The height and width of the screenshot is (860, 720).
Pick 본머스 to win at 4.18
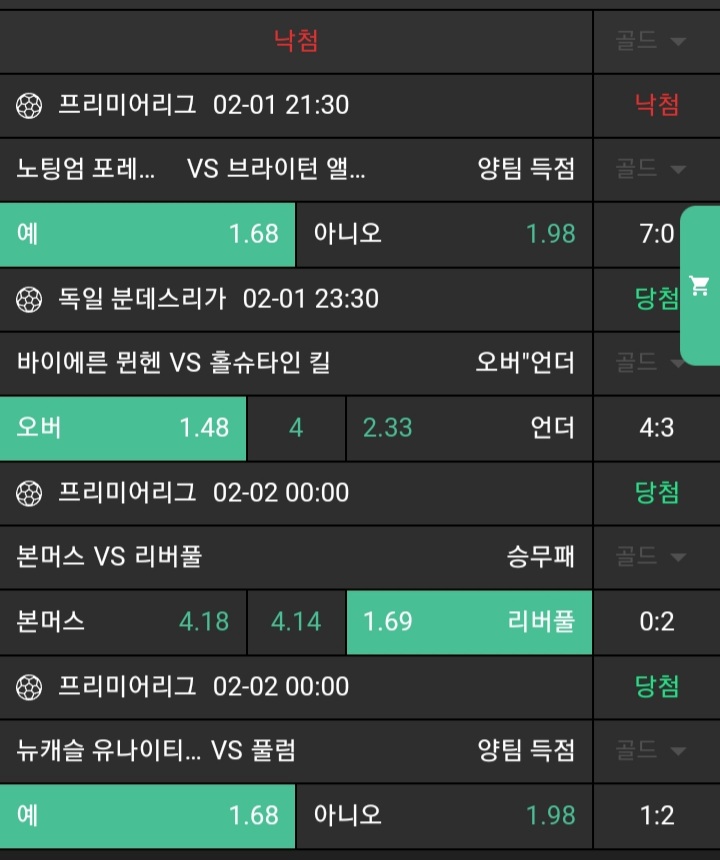click(123, 622)
